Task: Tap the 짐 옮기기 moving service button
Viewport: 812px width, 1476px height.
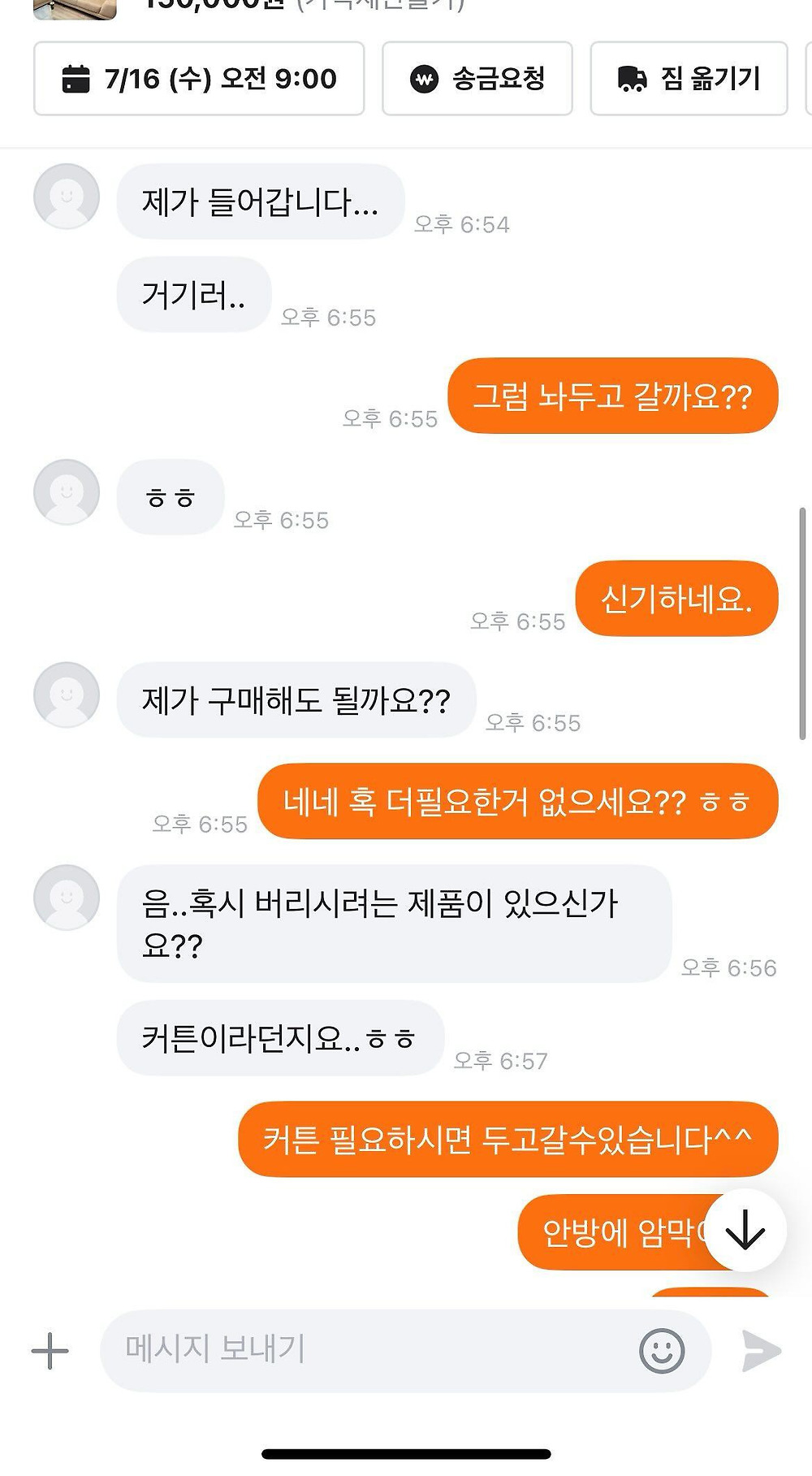Action: pyautogui.click(x=689, y=79)
